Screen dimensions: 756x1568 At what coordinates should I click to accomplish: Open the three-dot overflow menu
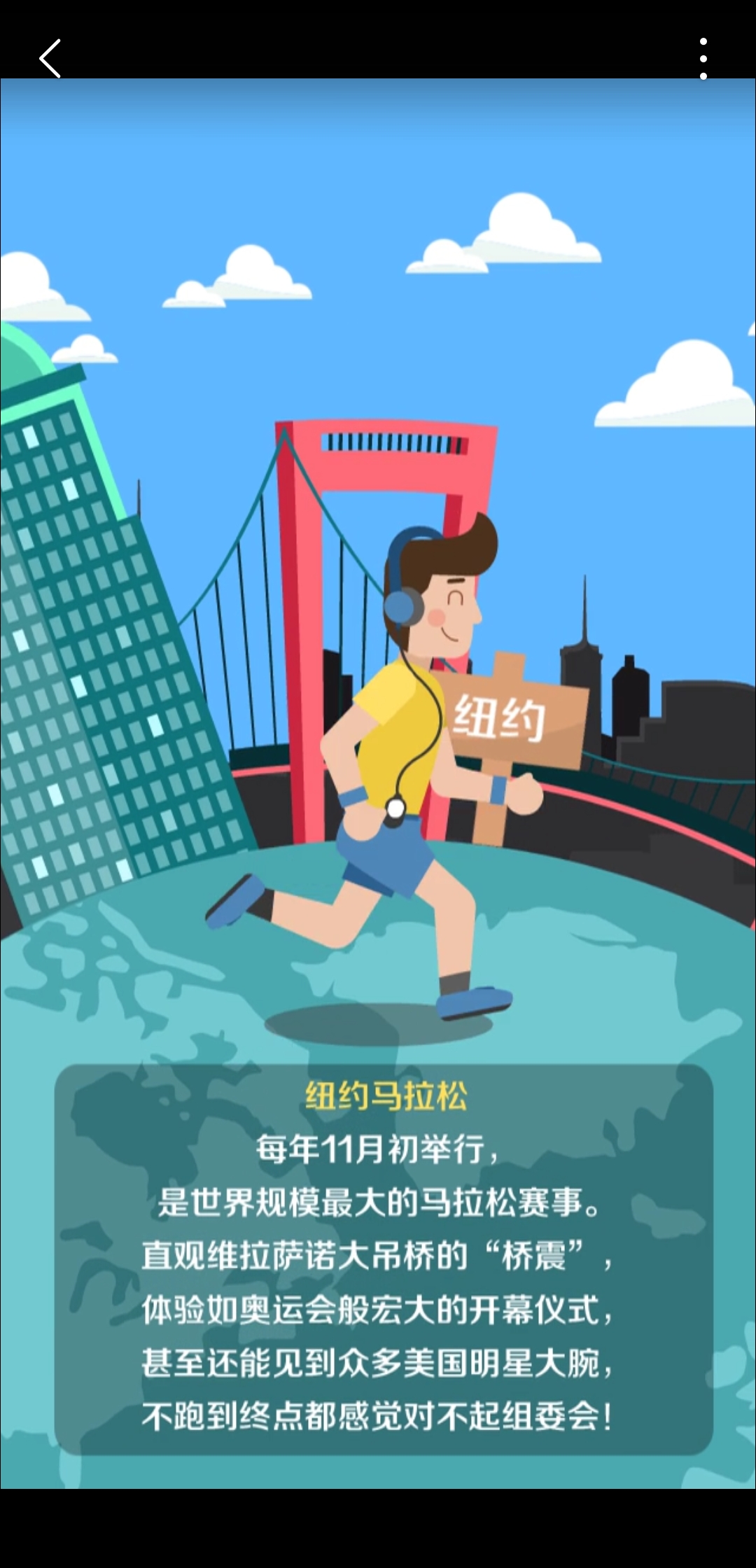(703, 59)
